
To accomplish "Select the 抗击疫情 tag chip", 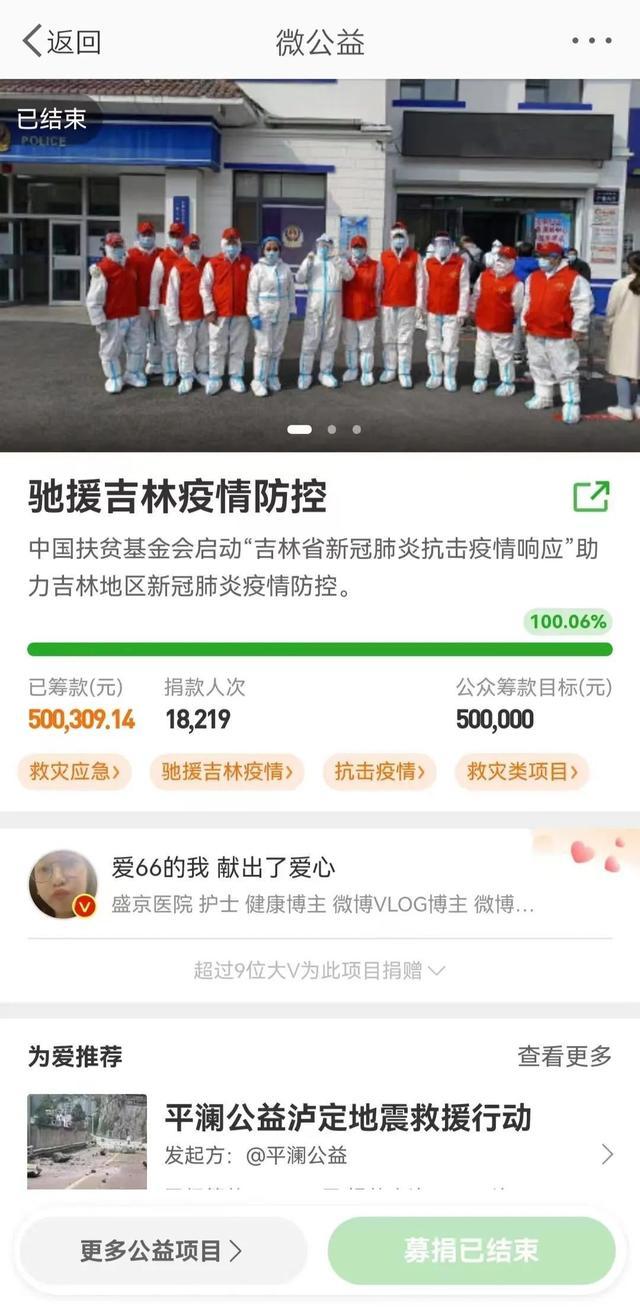I will click(x=379, y=772).
